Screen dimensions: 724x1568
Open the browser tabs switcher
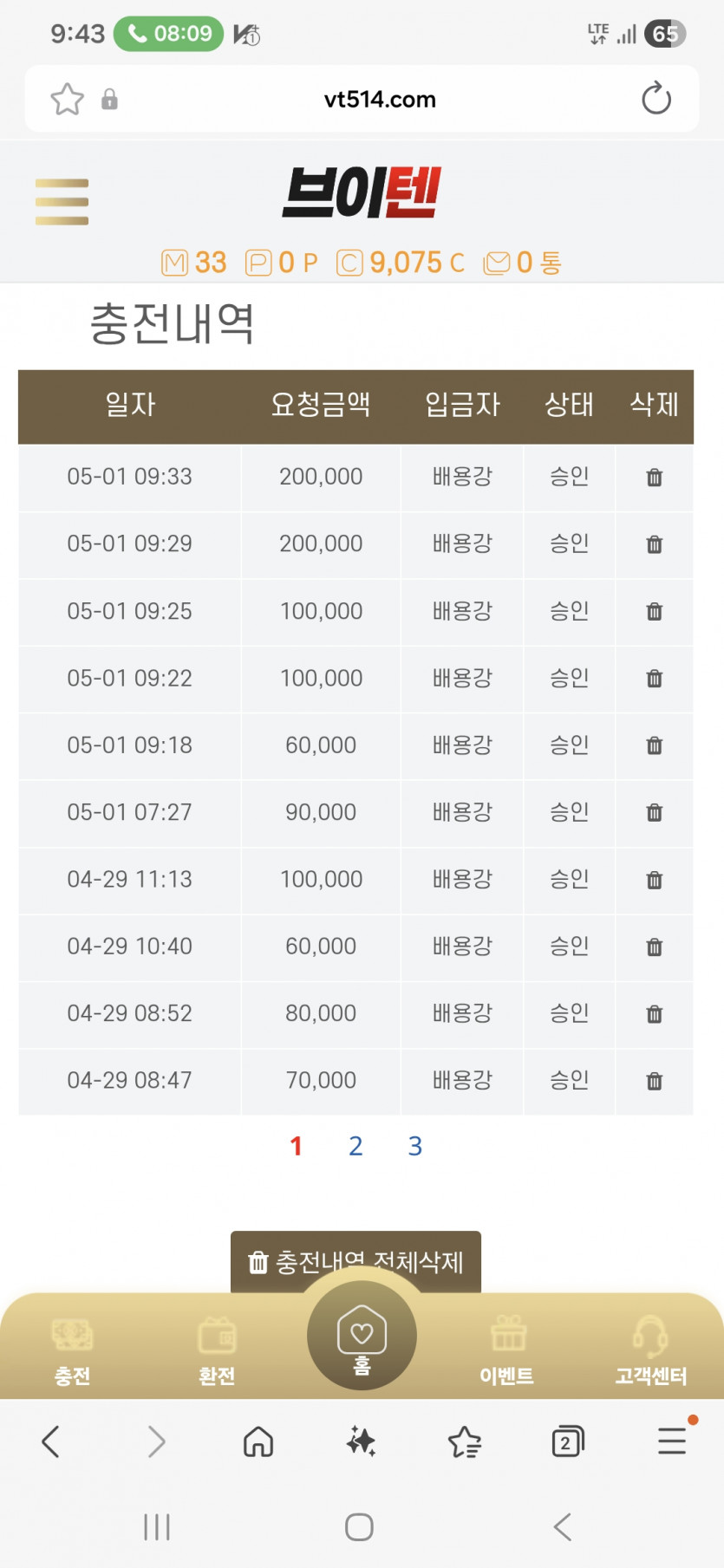click(568, 1442)
